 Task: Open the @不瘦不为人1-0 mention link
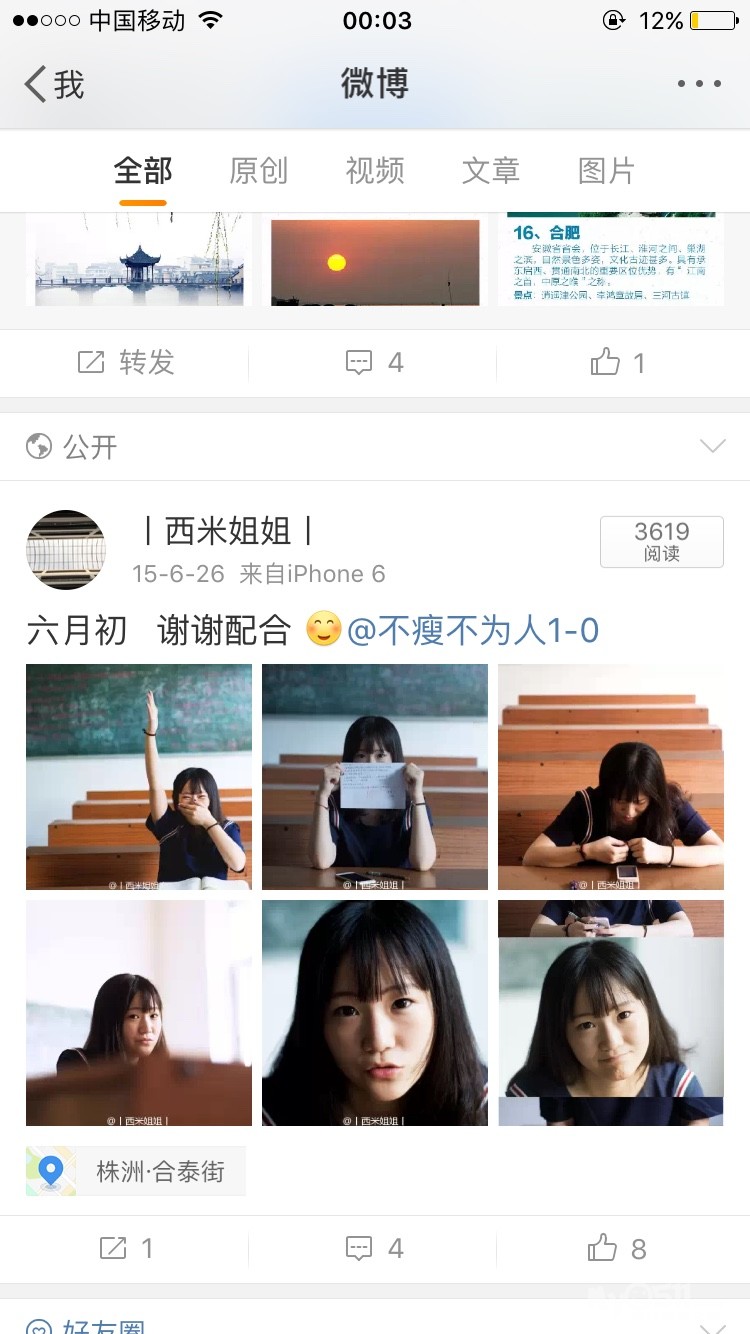click(x=473, y=630)
